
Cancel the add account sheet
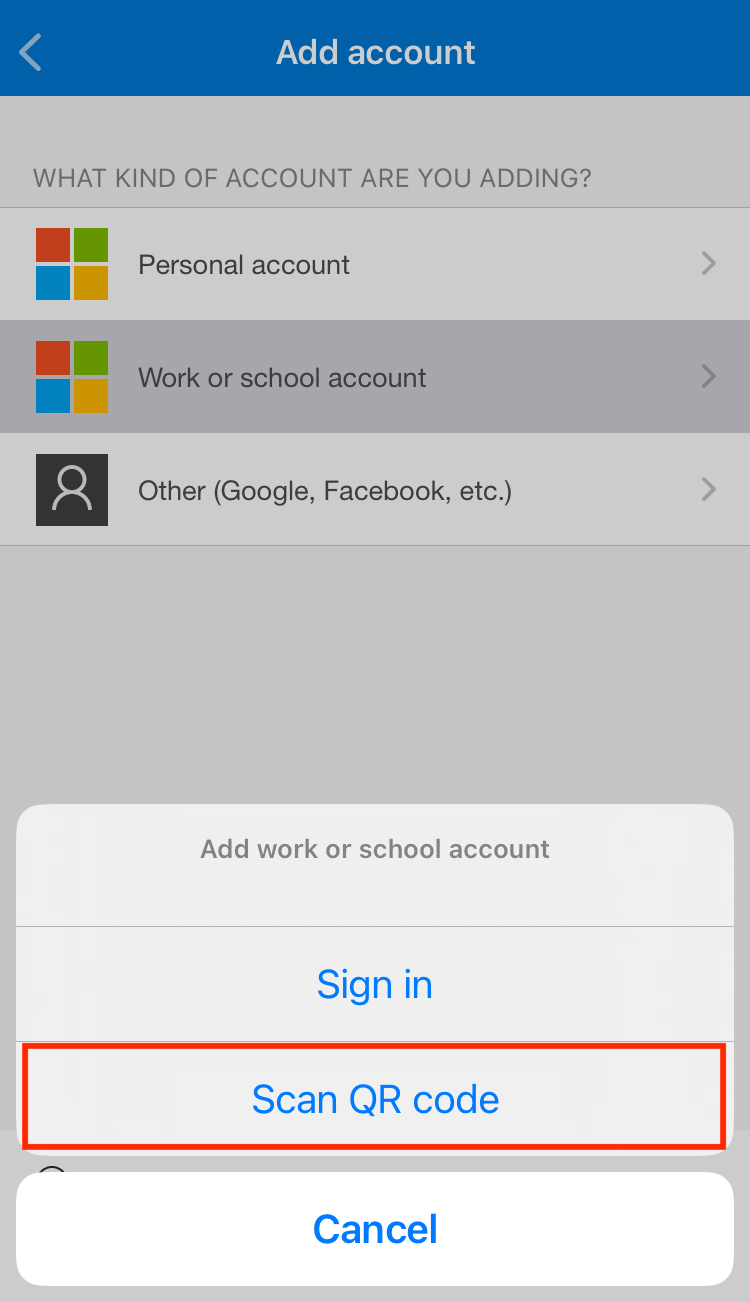click(x=375, y=1229)
